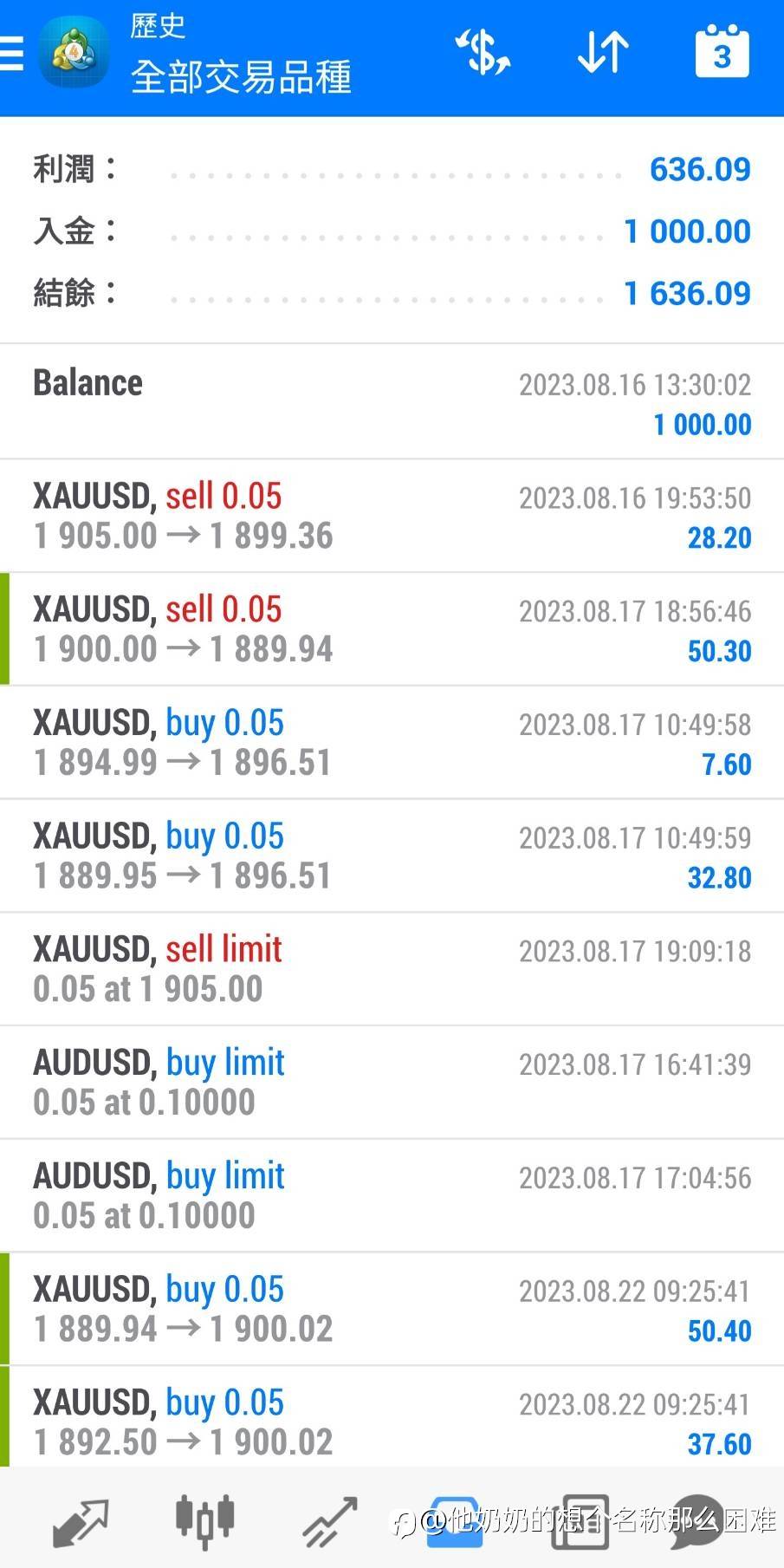Image resolution: width=784 pixels, height=1568 pixels.
Task: Open the calendar date range picker
Action: (x=722, y=52)
